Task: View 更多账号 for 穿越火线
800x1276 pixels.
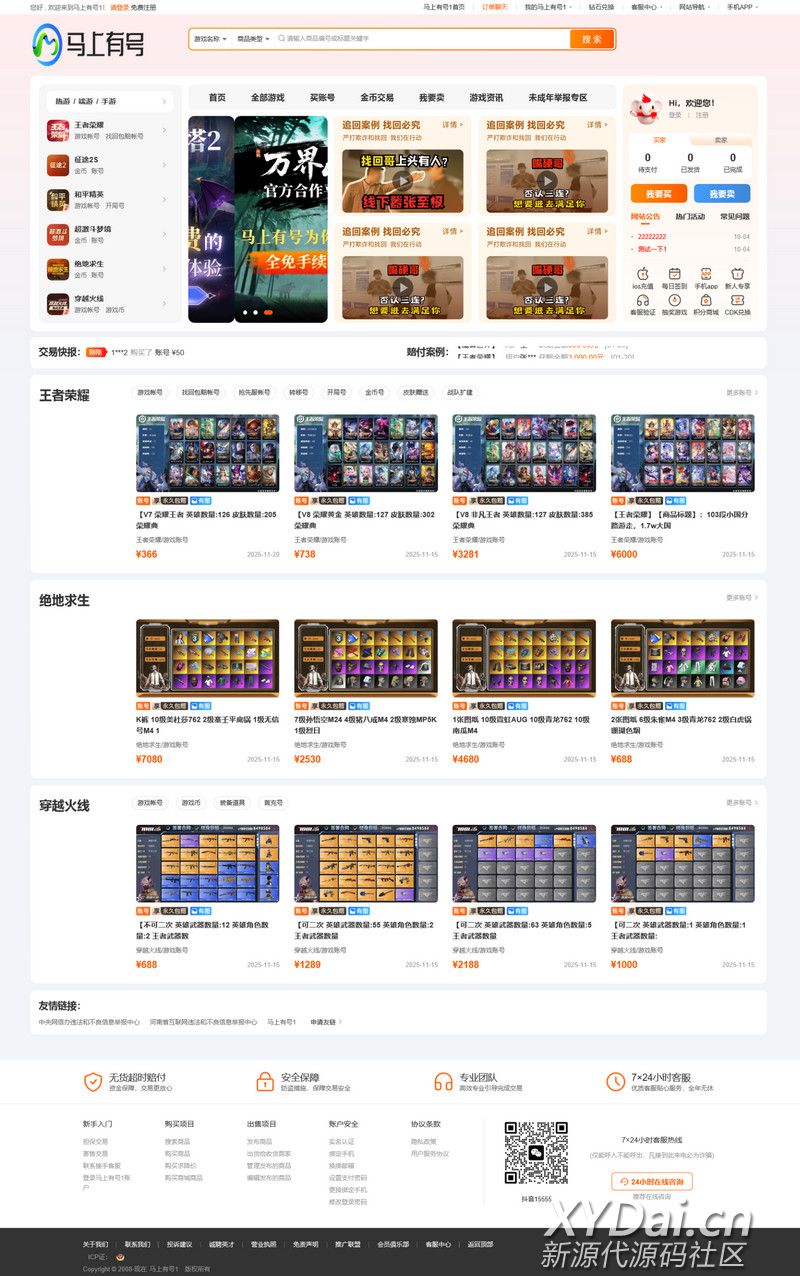Action: click(x=741, y=803)
